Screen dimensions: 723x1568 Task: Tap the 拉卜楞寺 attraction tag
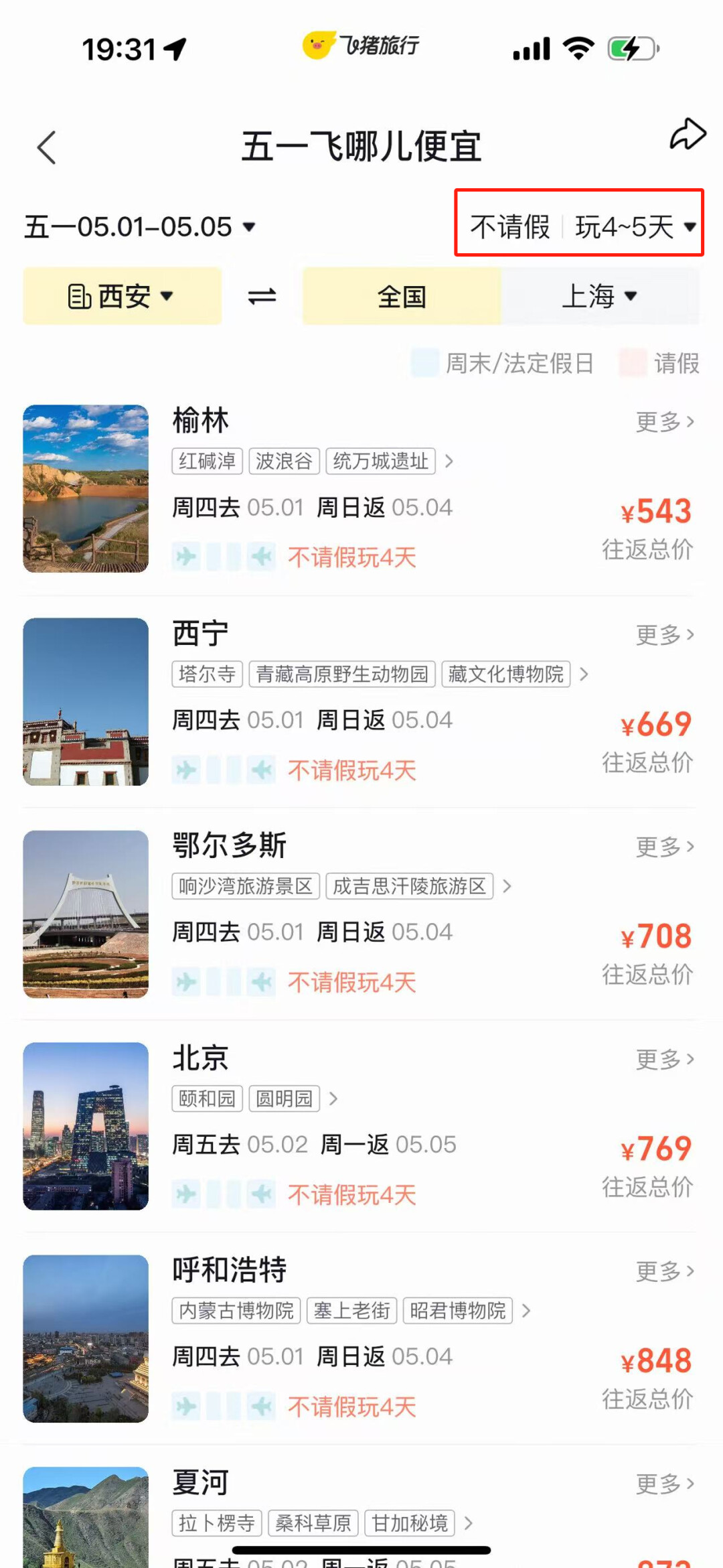(x=218, y=1523)
